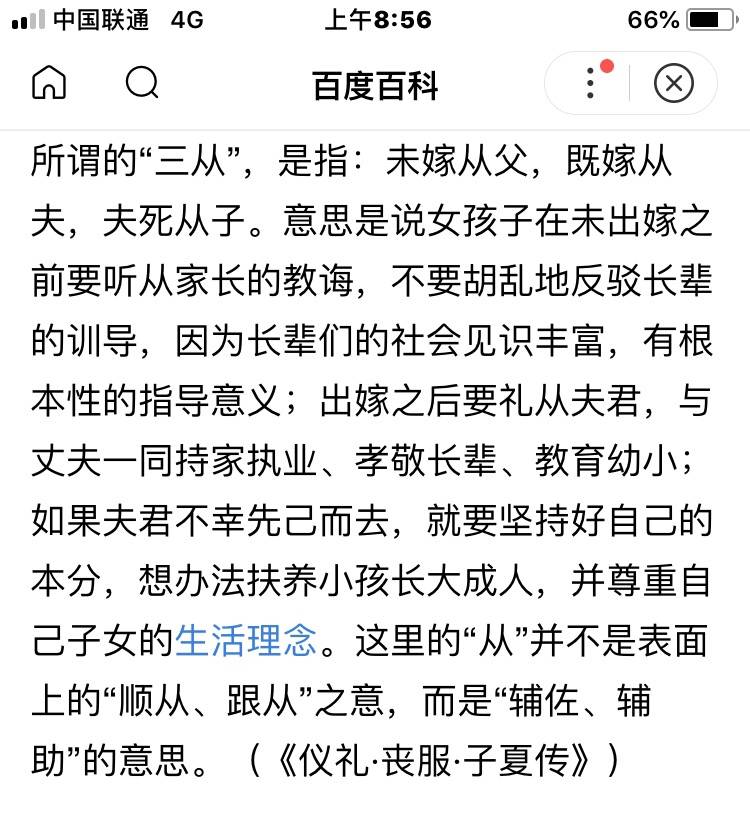Open the three-dot more options menu
The width and height of the screenshot is (750, 814).
[x=591, y=83]
